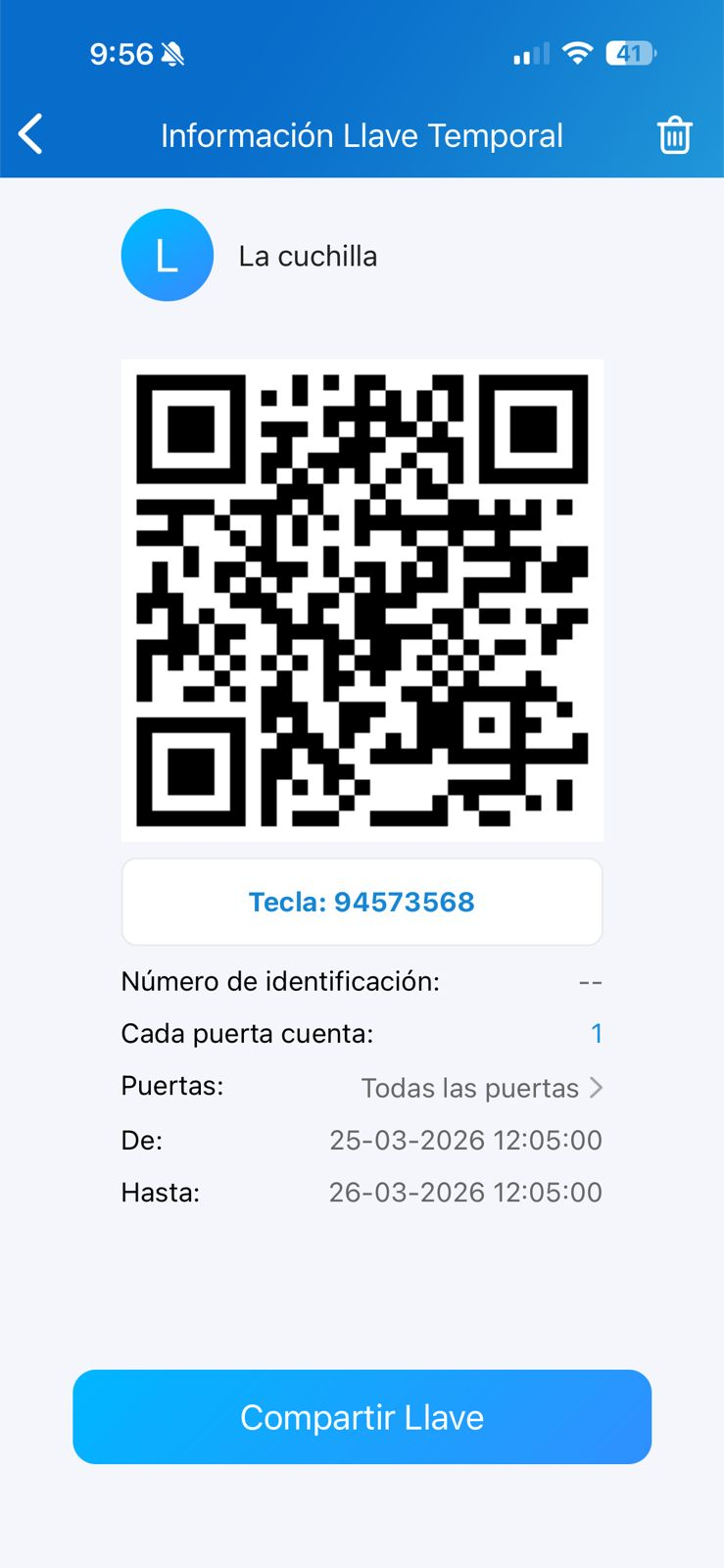Open the Todas las puertas row

(481, 1088)
